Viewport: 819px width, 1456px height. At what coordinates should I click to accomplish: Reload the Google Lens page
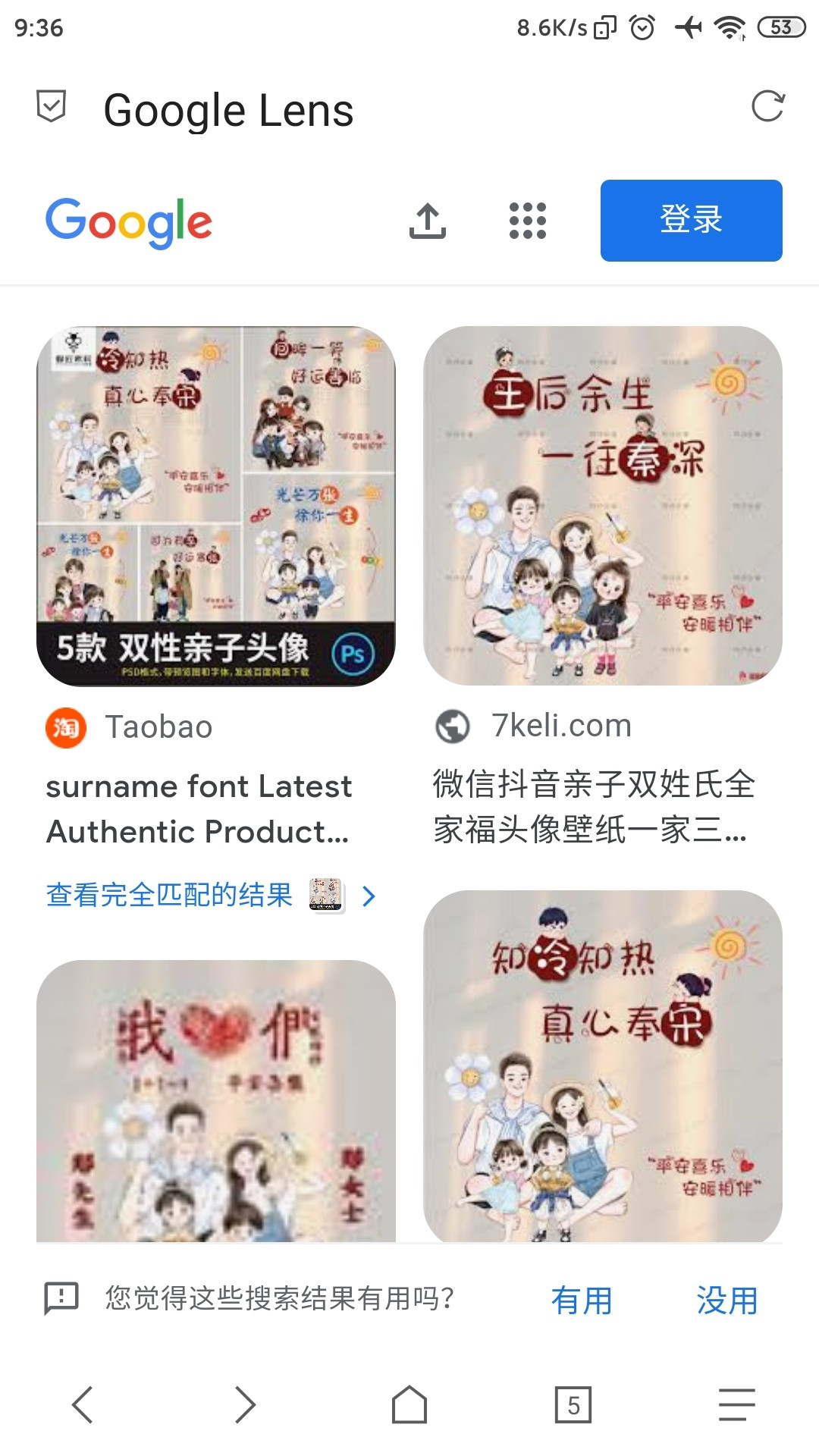coord(767,106)
